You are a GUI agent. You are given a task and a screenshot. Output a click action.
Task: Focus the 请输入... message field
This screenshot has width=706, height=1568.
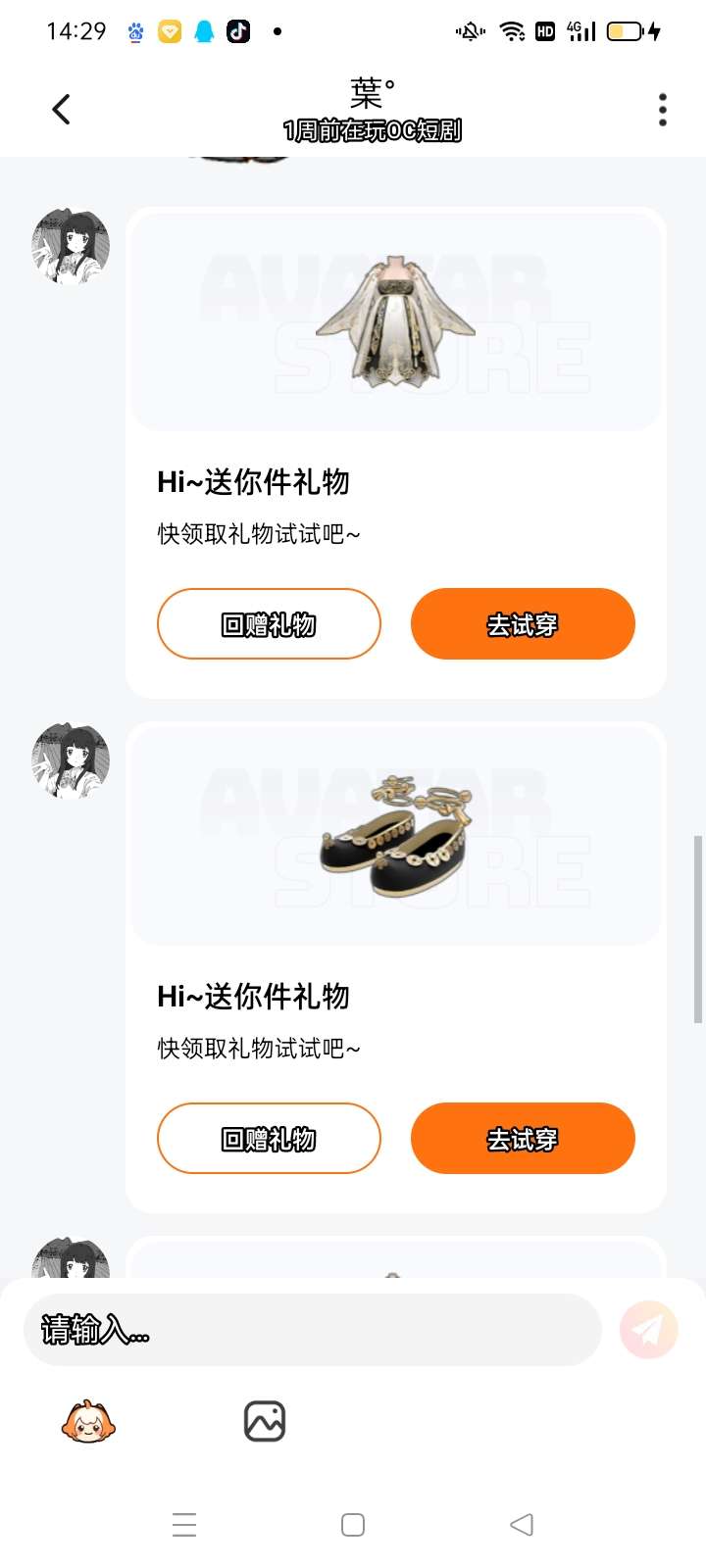coord(312,1330)
